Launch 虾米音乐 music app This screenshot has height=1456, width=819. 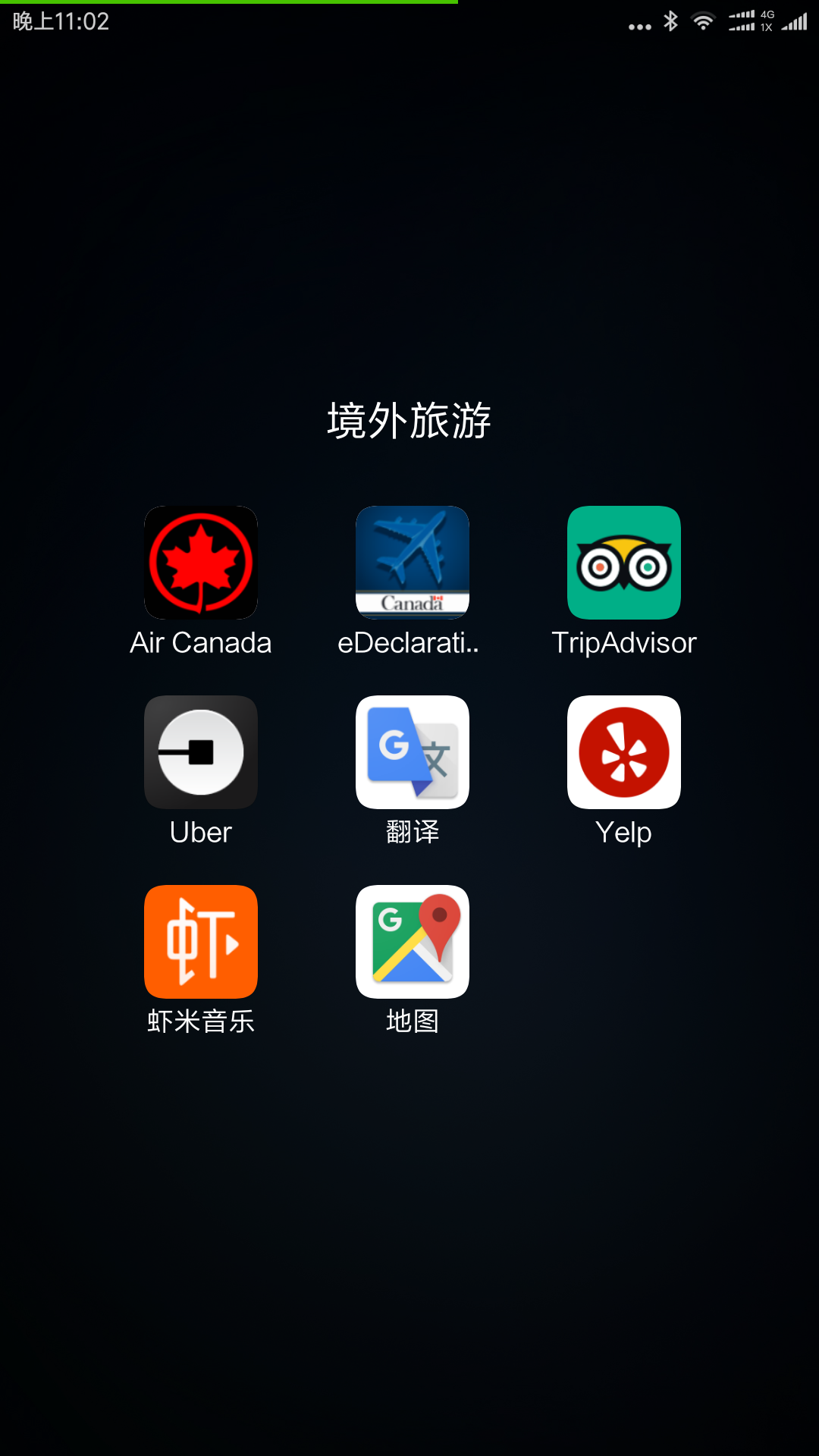(x=200, y=942)
